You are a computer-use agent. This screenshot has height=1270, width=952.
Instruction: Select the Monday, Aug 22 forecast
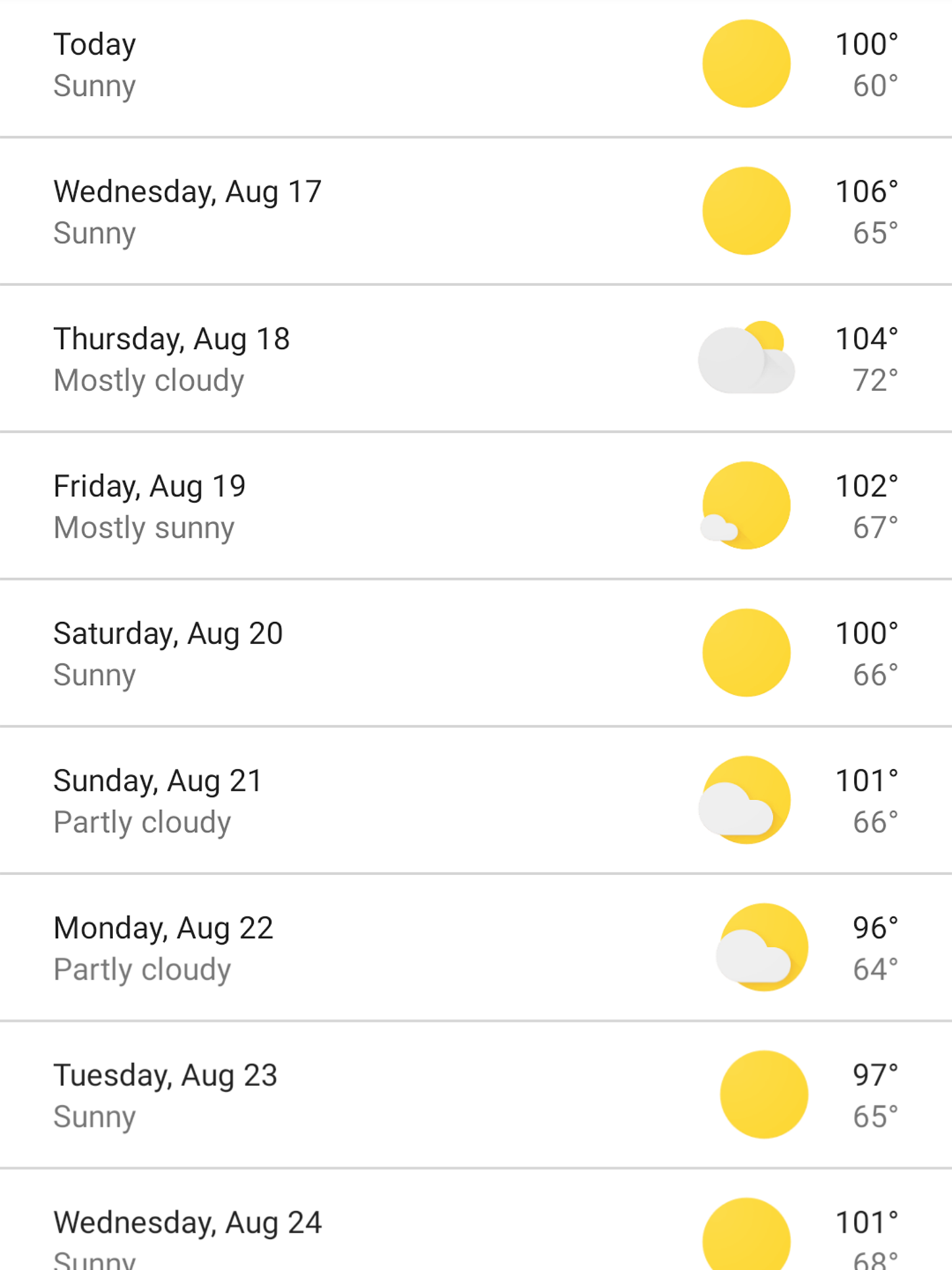(x=476, y=948)
